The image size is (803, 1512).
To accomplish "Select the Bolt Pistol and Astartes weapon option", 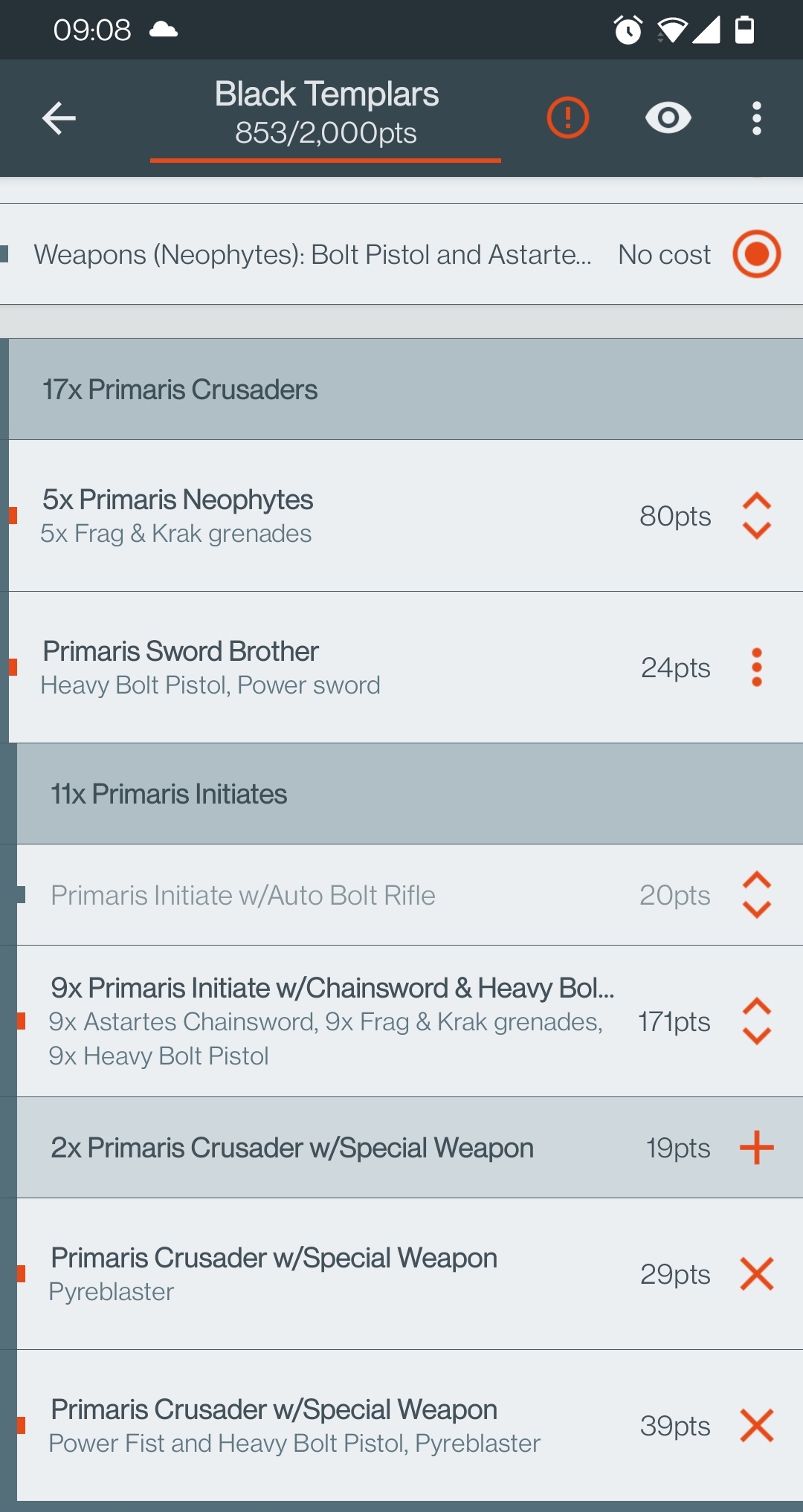I will coord(755,253).
